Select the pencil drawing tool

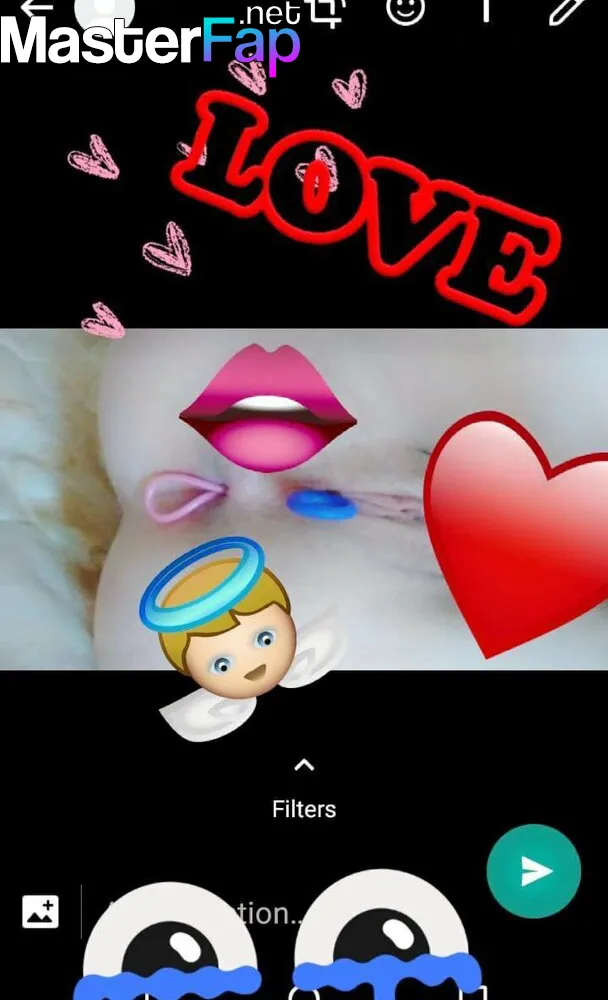coord(567,10)
